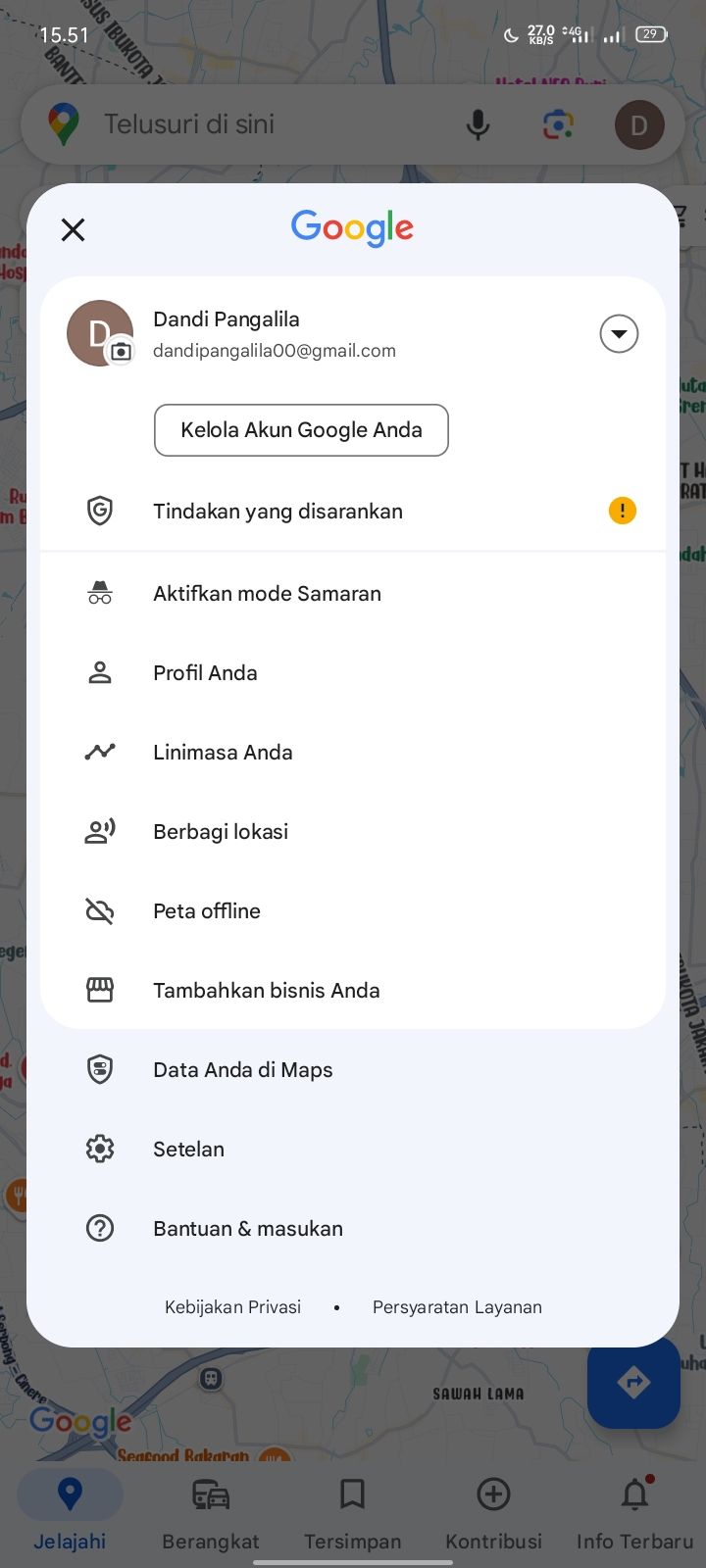Open Setelan settings
Screen dimensions: 706x1568
(353, 1149)
